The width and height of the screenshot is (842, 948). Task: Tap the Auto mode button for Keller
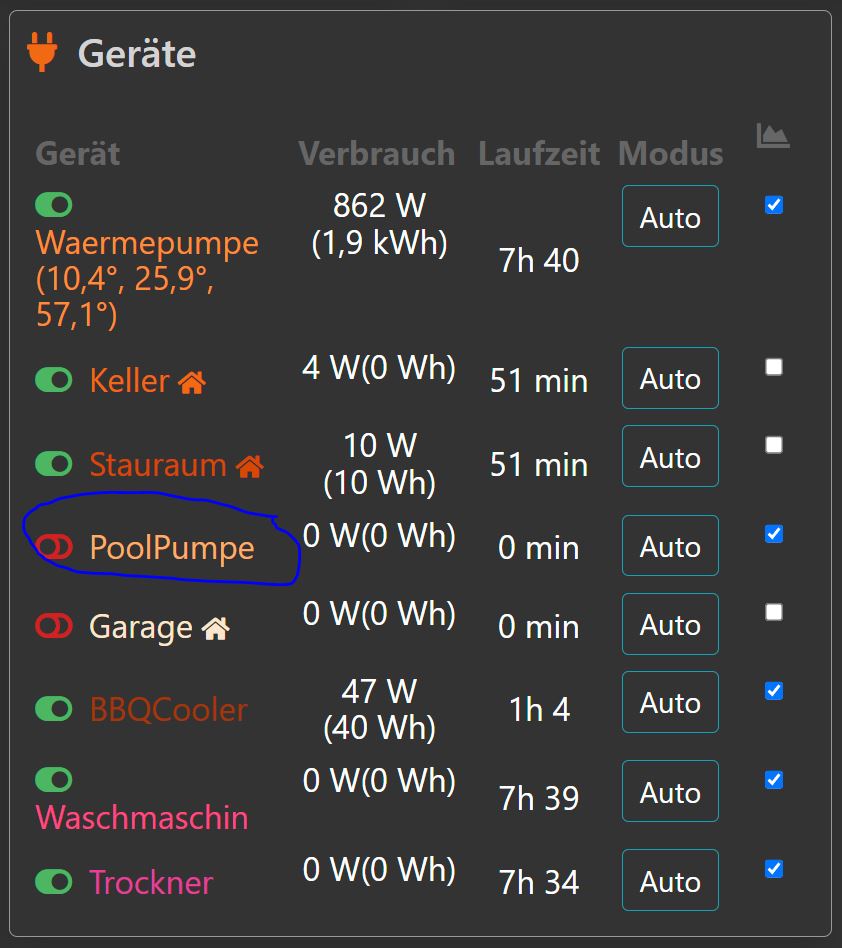(x=670, y=378)
